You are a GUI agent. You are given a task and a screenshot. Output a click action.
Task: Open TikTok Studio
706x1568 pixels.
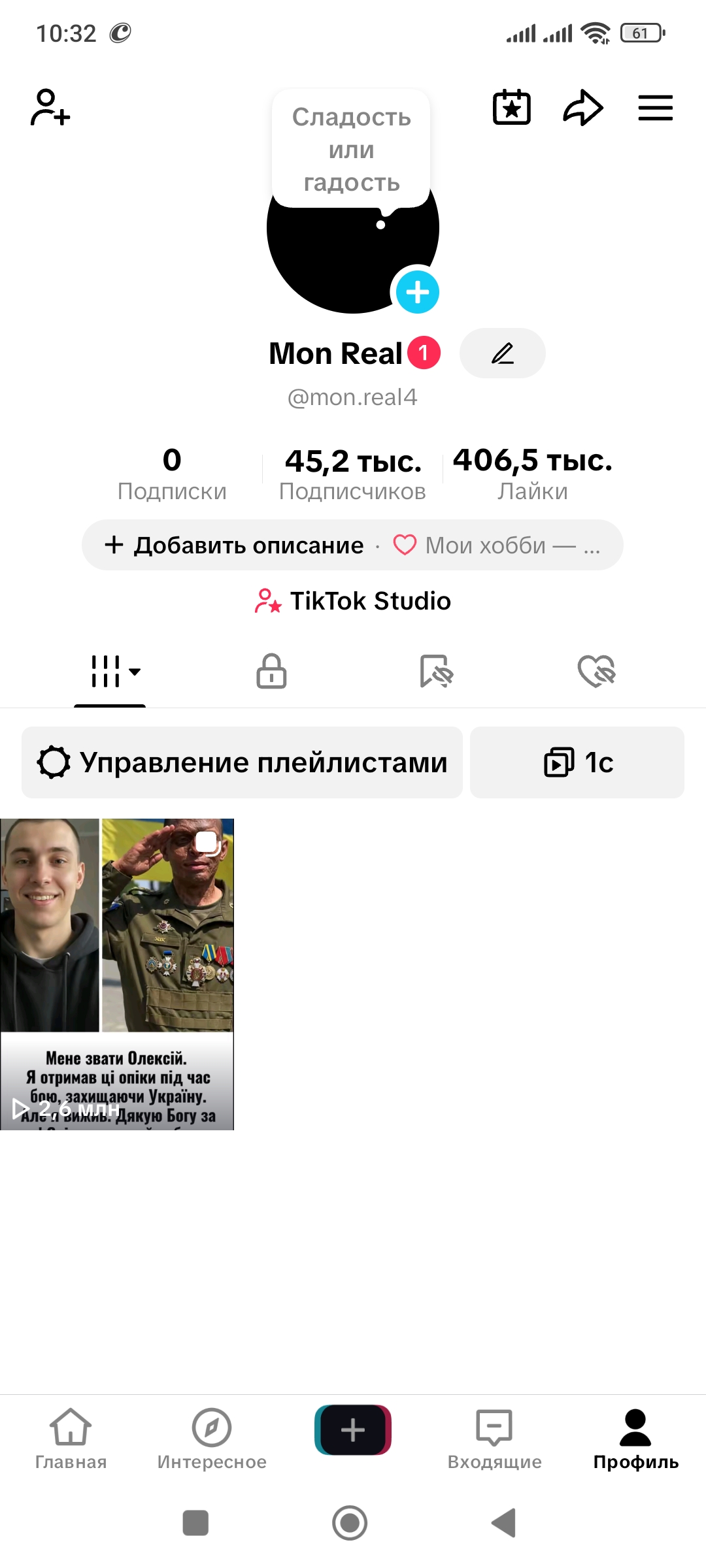click(x=353, y=601)
